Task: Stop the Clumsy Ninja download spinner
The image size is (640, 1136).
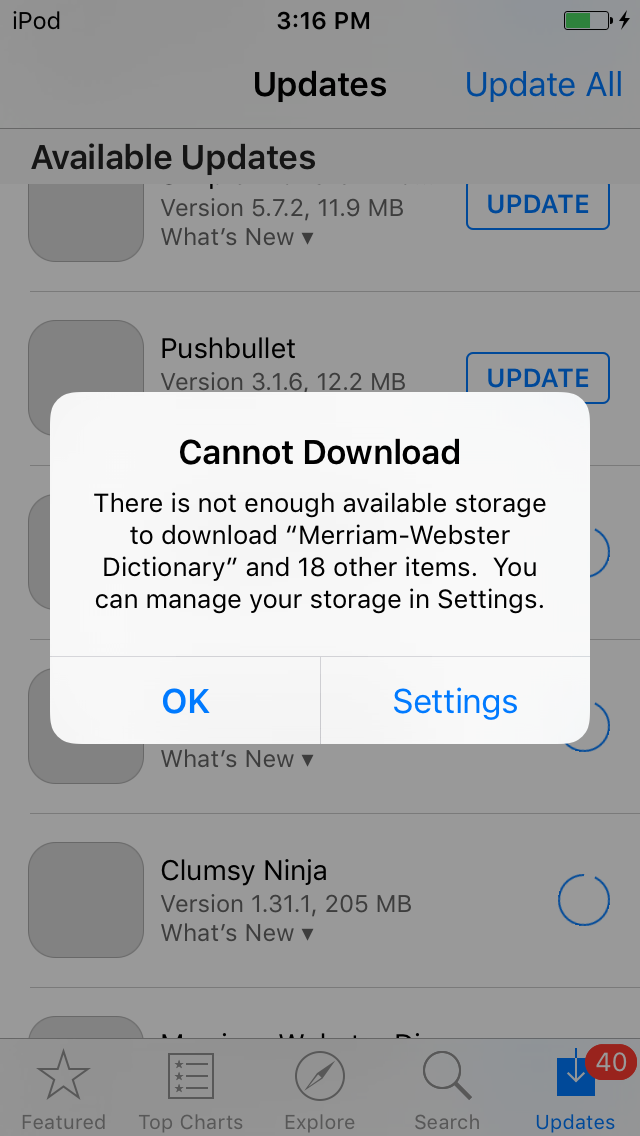Action: (x=583, y=901)
